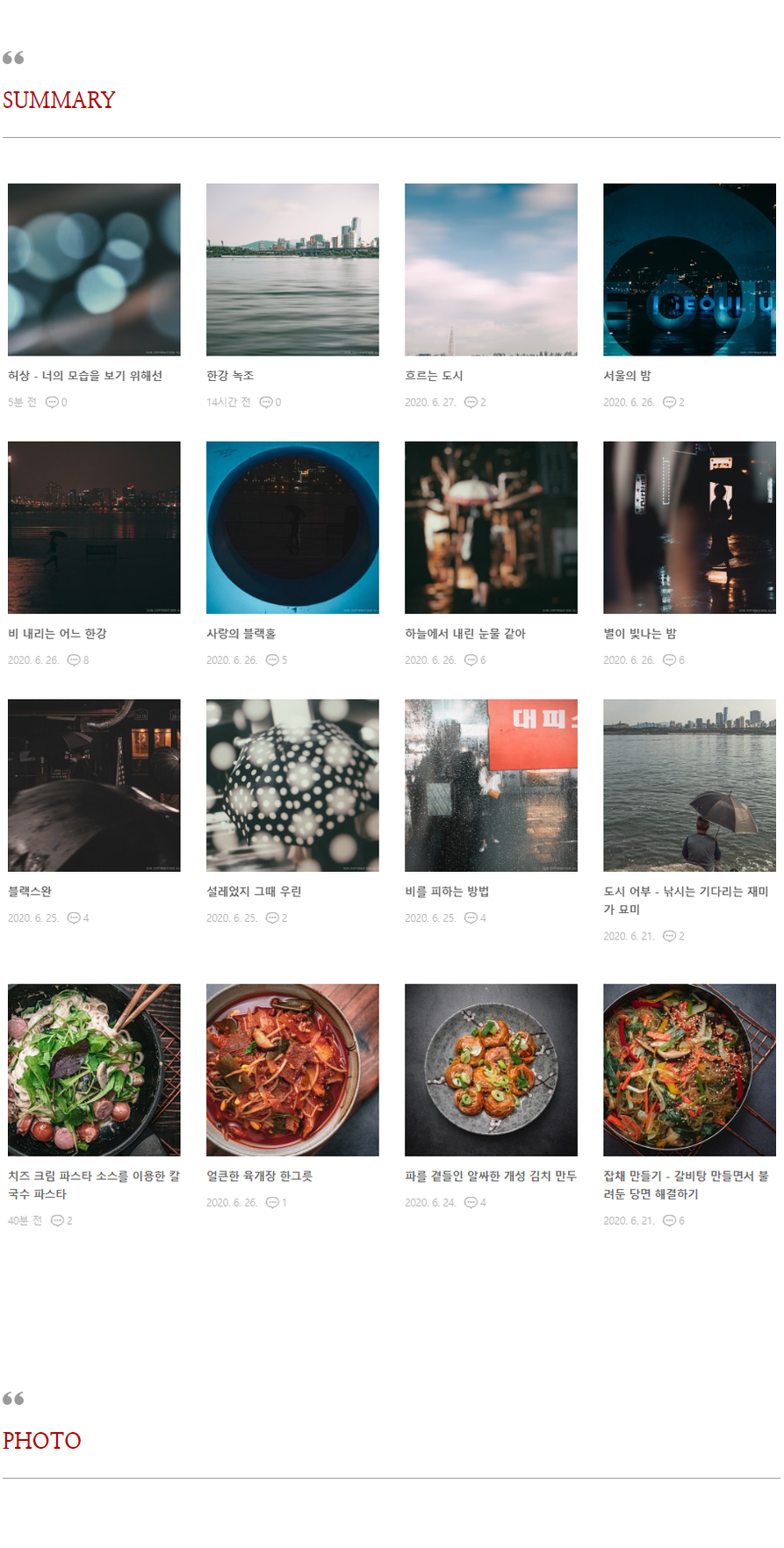Viewport: 784px width, 1548px height.
Task: Go to the PHOTO category heading
Action: click(x=41, y=1441)
